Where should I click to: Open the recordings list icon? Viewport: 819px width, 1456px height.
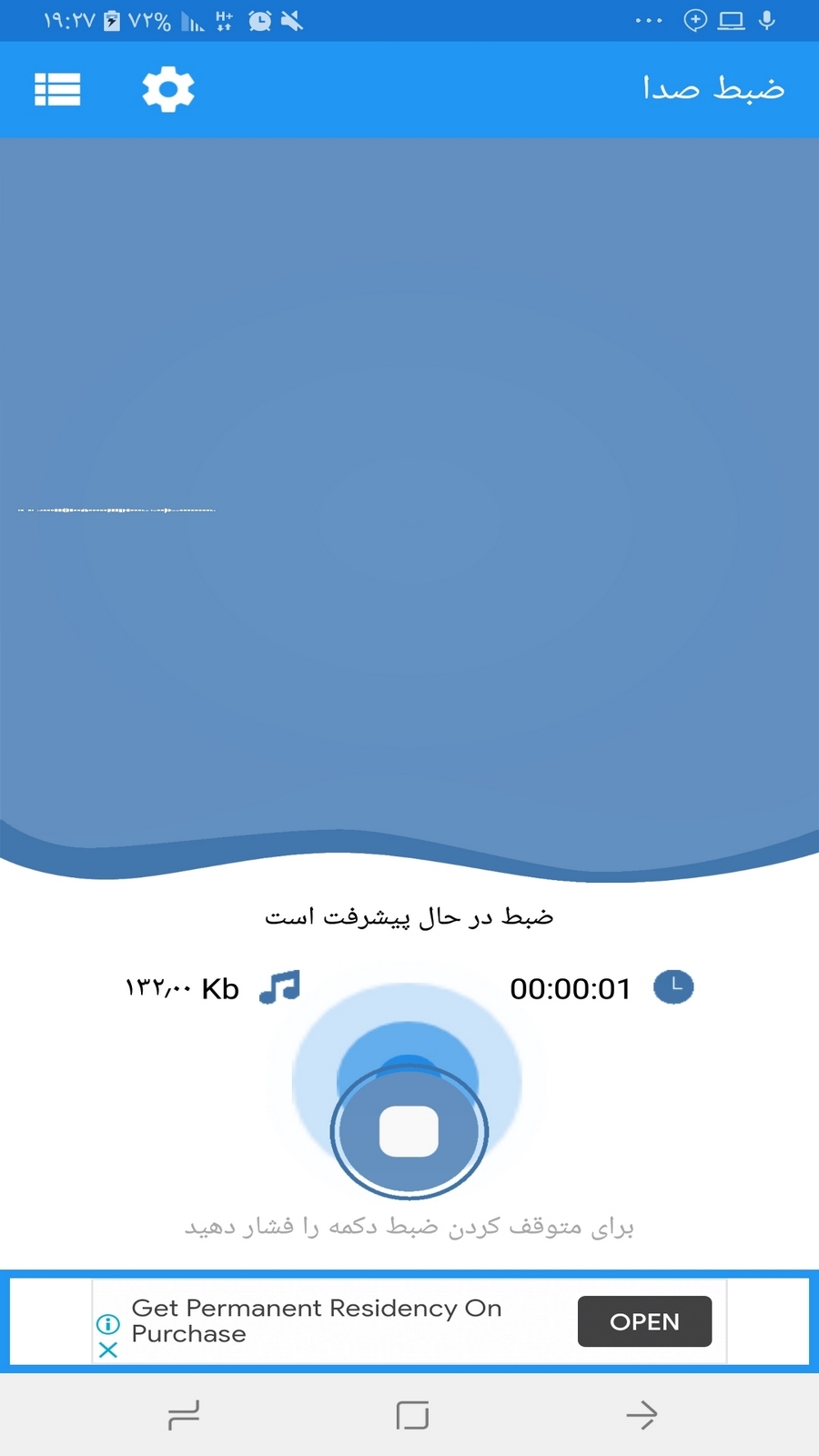(x=57, y=89)
